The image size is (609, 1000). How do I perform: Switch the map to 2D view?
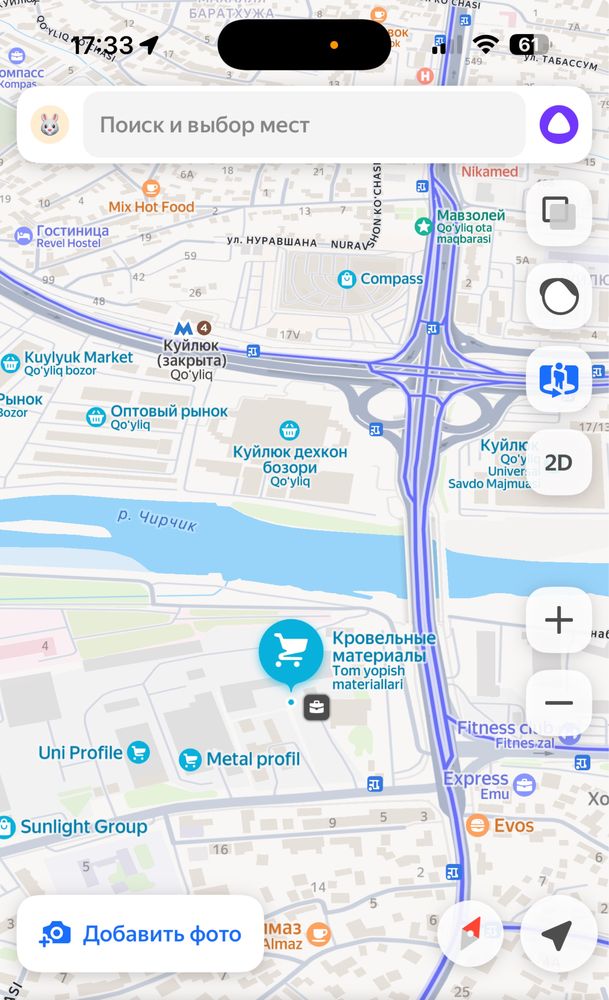point(558,463)
